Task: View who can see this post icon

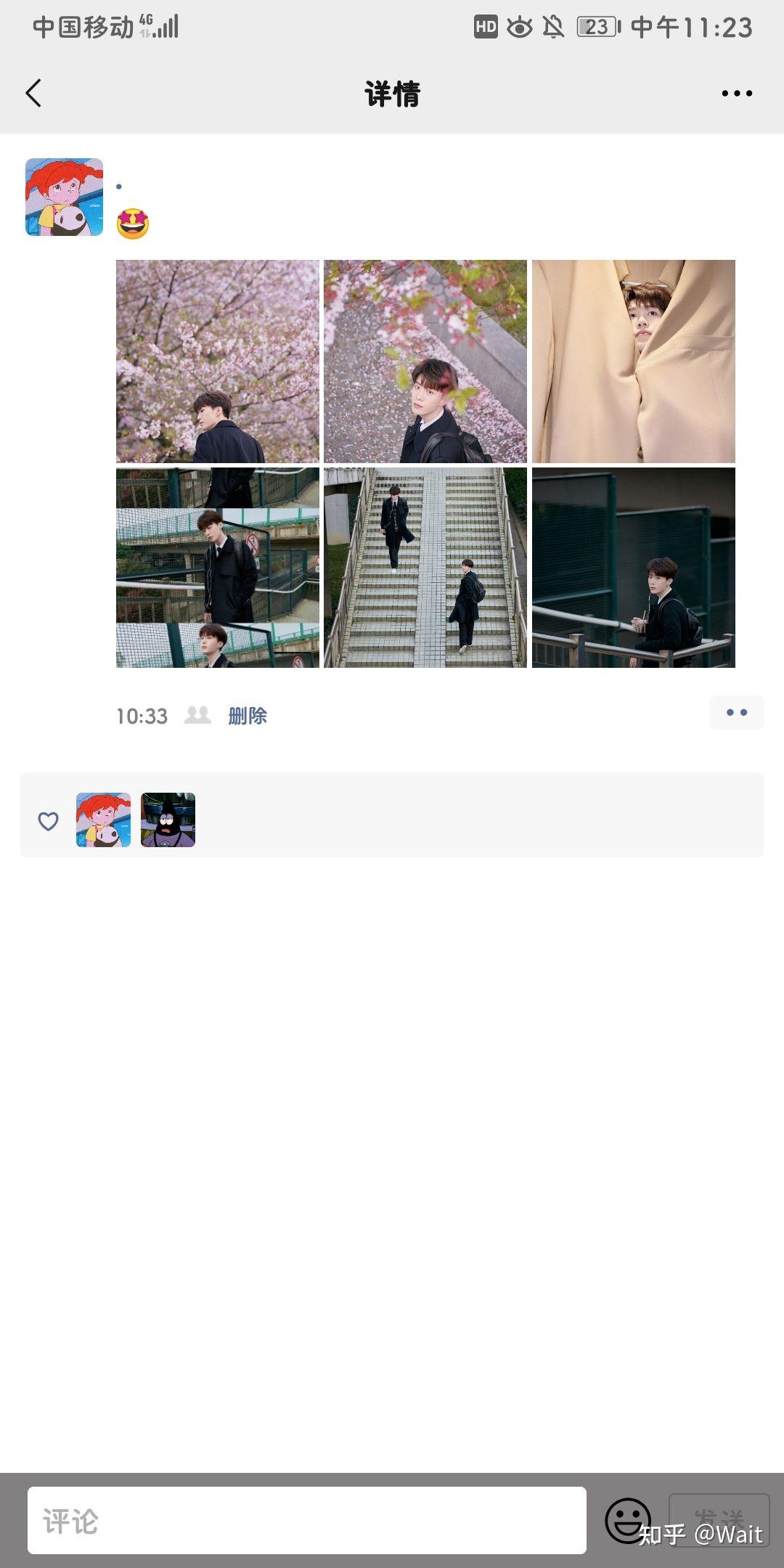Action: tap(197, 715)
